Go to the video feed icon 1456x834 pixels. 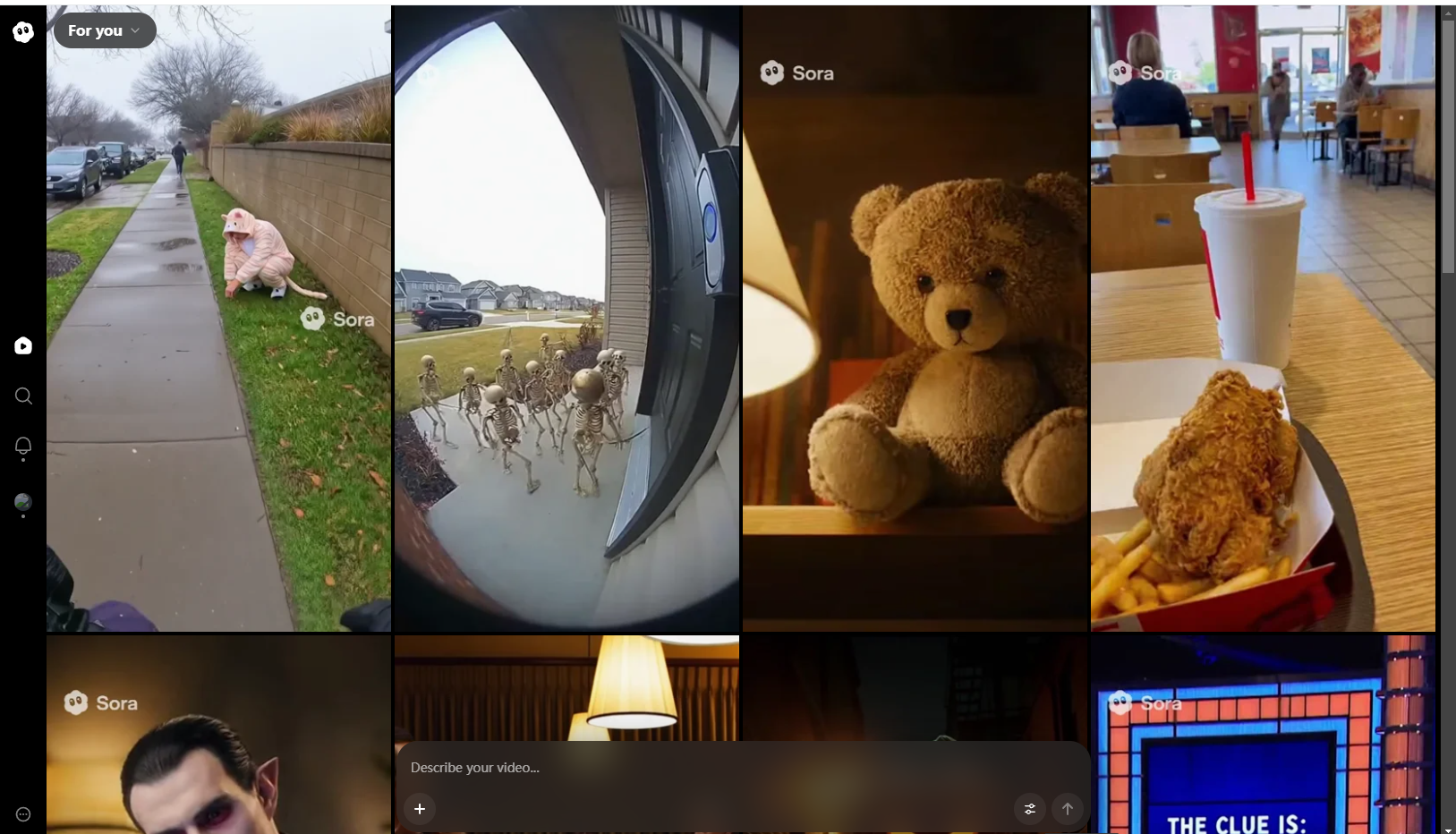pyautogui.click(x=23, y=346)
